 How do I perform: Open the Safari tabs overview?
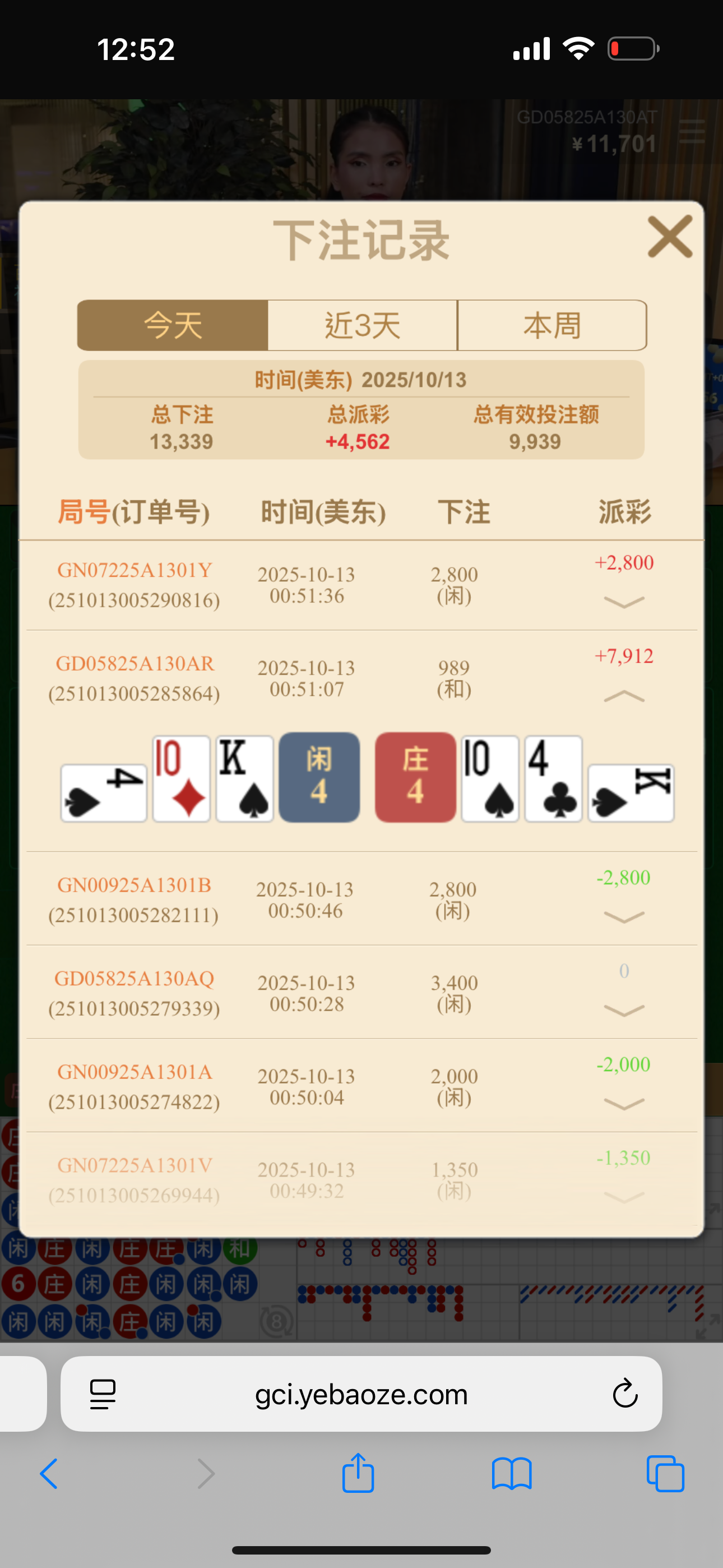665,1474
